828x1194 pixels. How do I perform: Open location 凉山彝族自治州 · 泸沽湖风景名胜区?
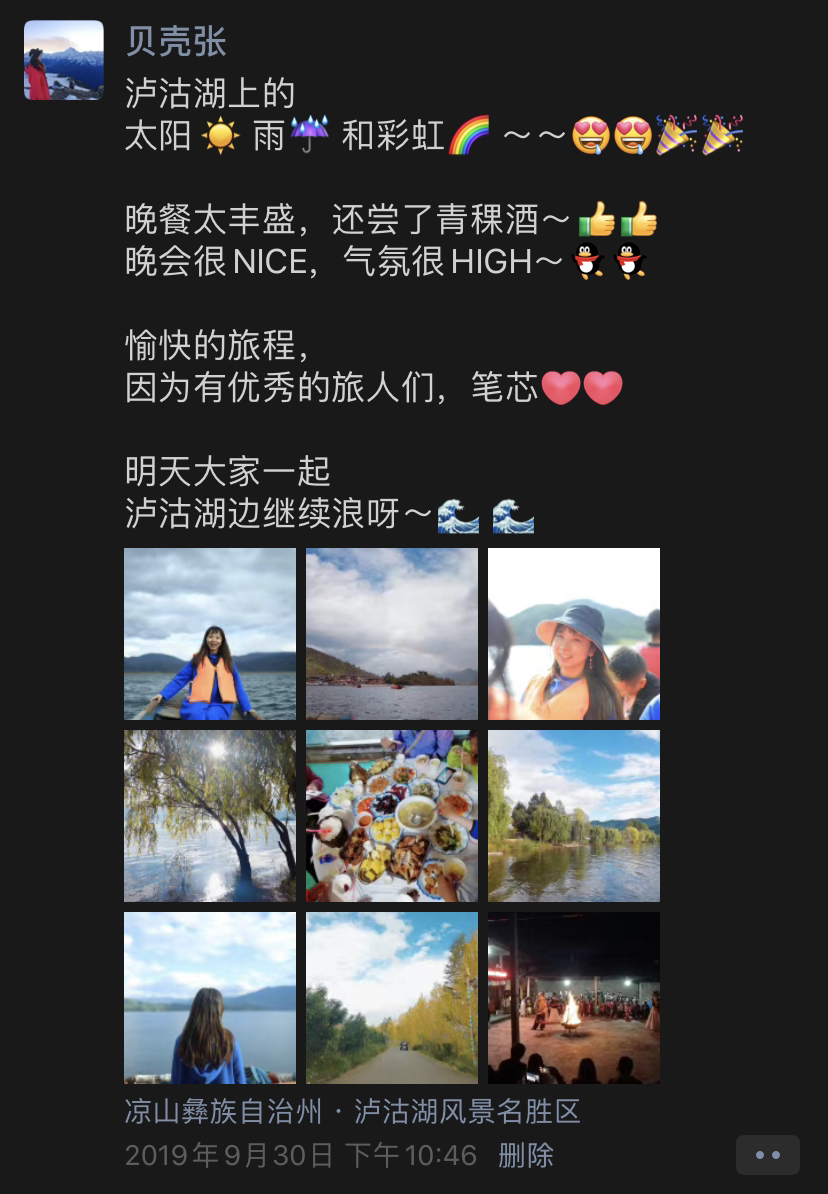tap(352, 1111)
